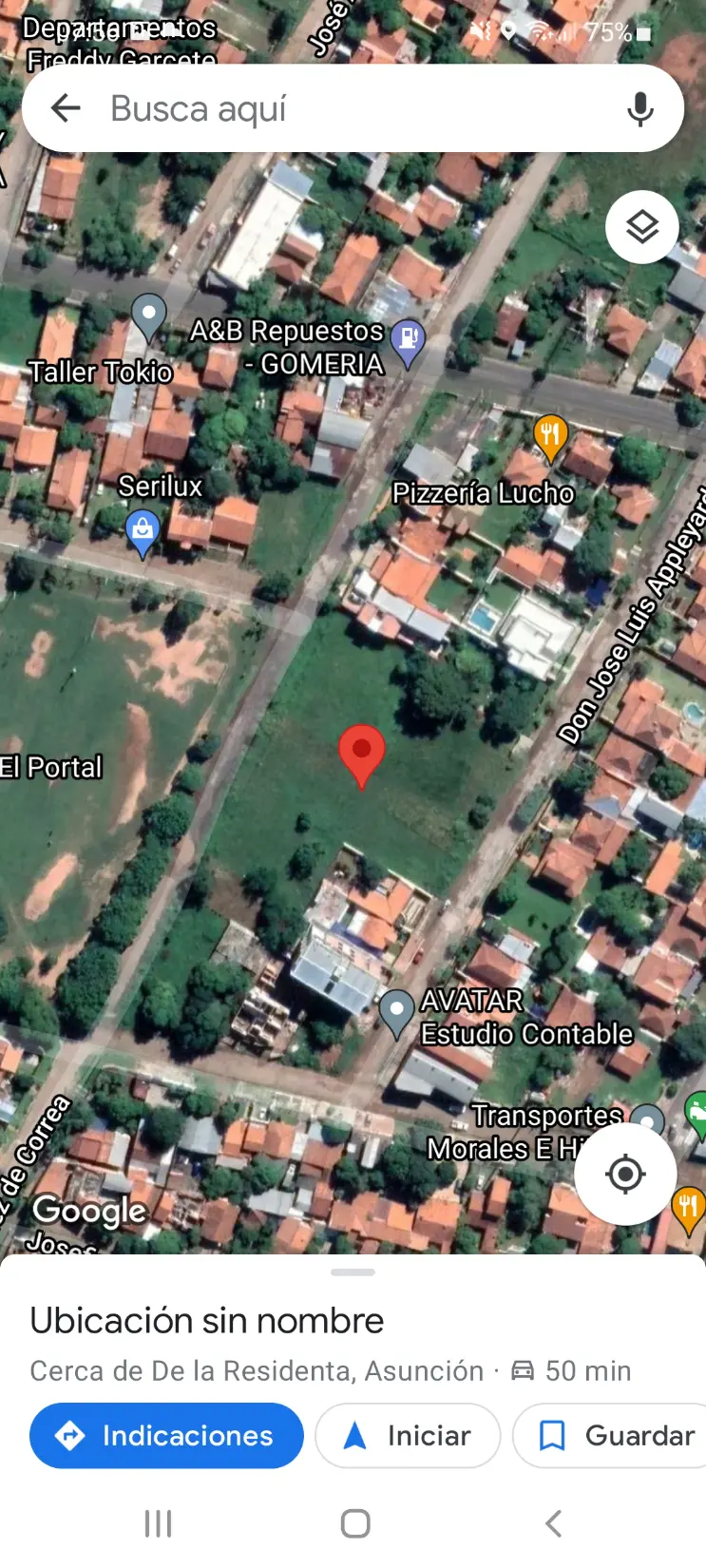Image resolution: width=706 pixels, height=1568 pixels.
Task: Get directions with Indicaciones
Action: [x=166, y=1435]
